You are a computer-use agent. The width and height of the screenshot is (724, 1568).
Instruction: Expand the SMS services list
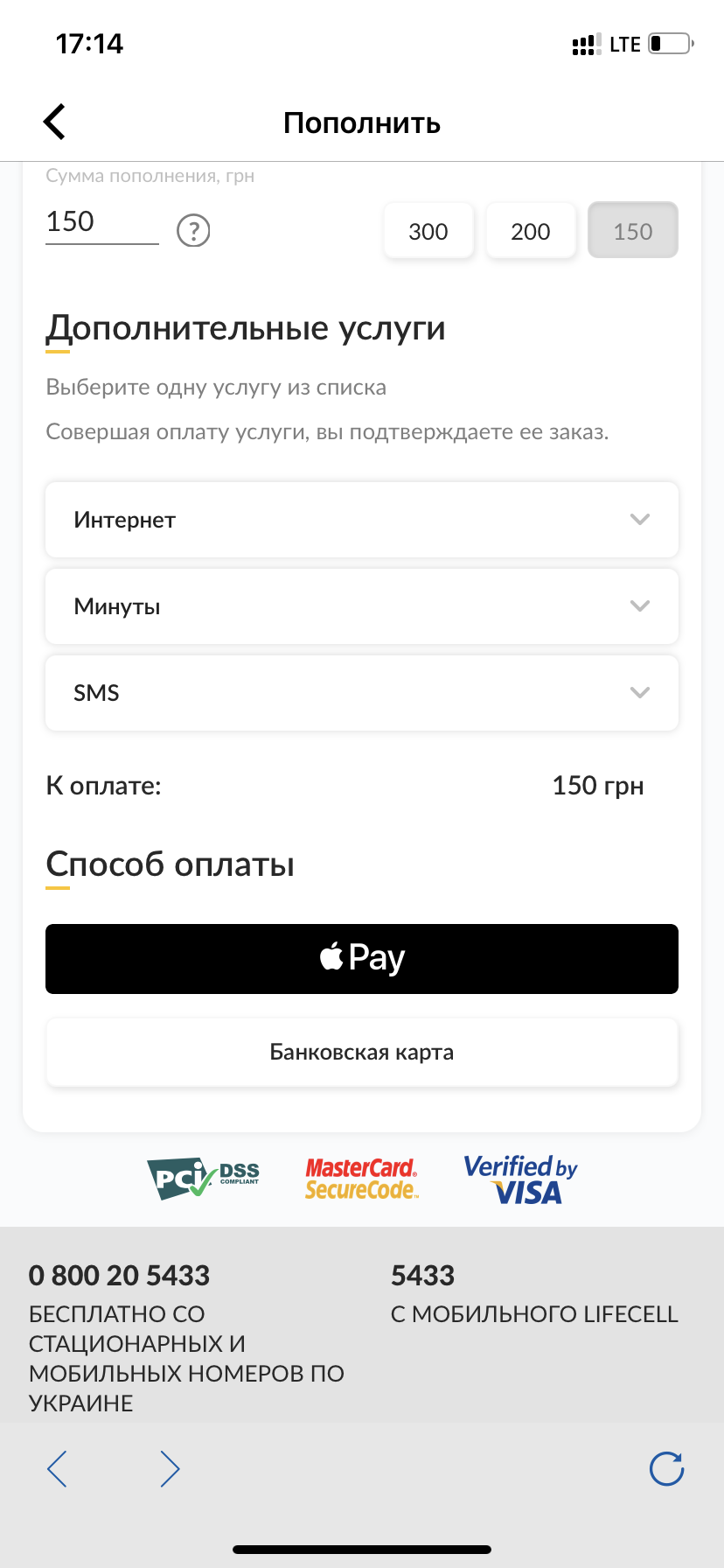(362, 693)
